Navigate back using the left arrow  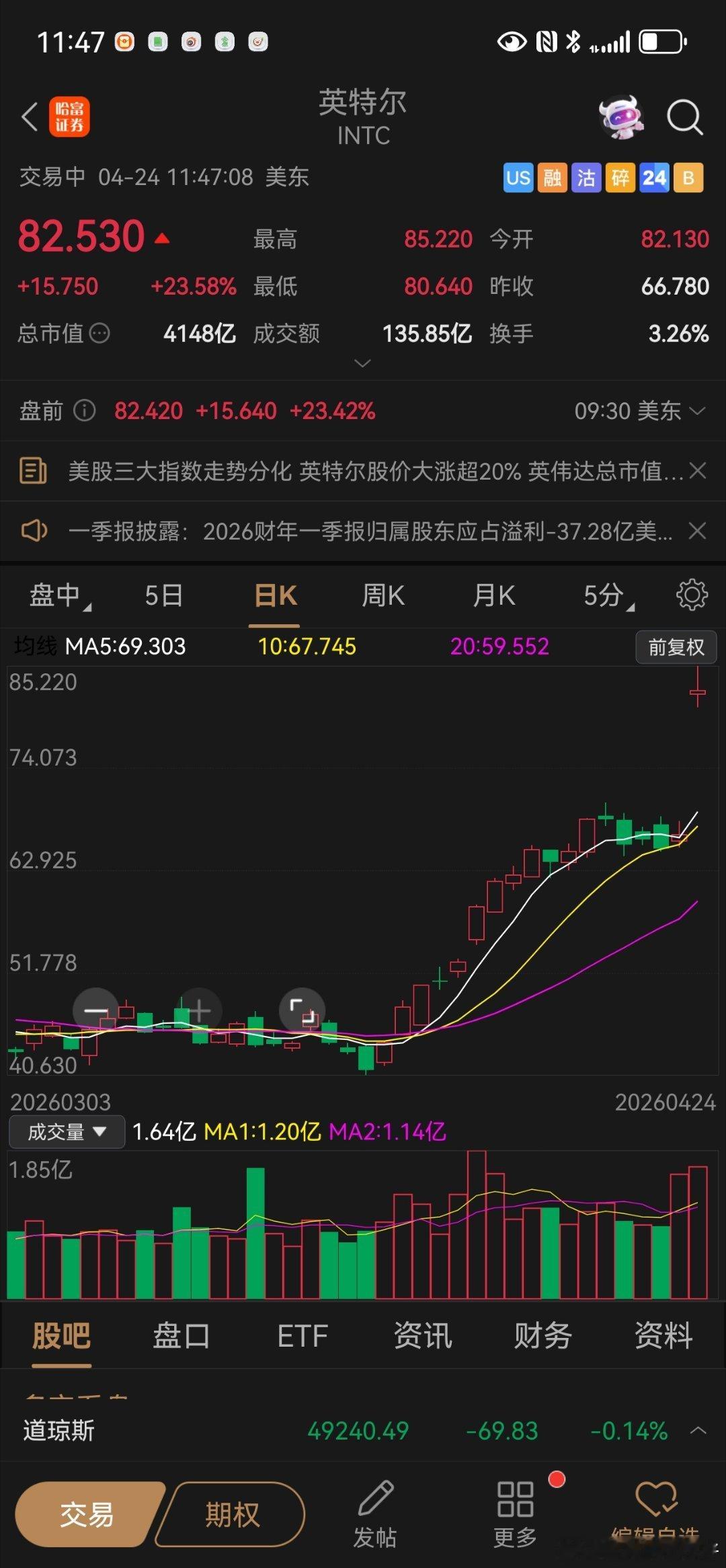click(28, 116)
